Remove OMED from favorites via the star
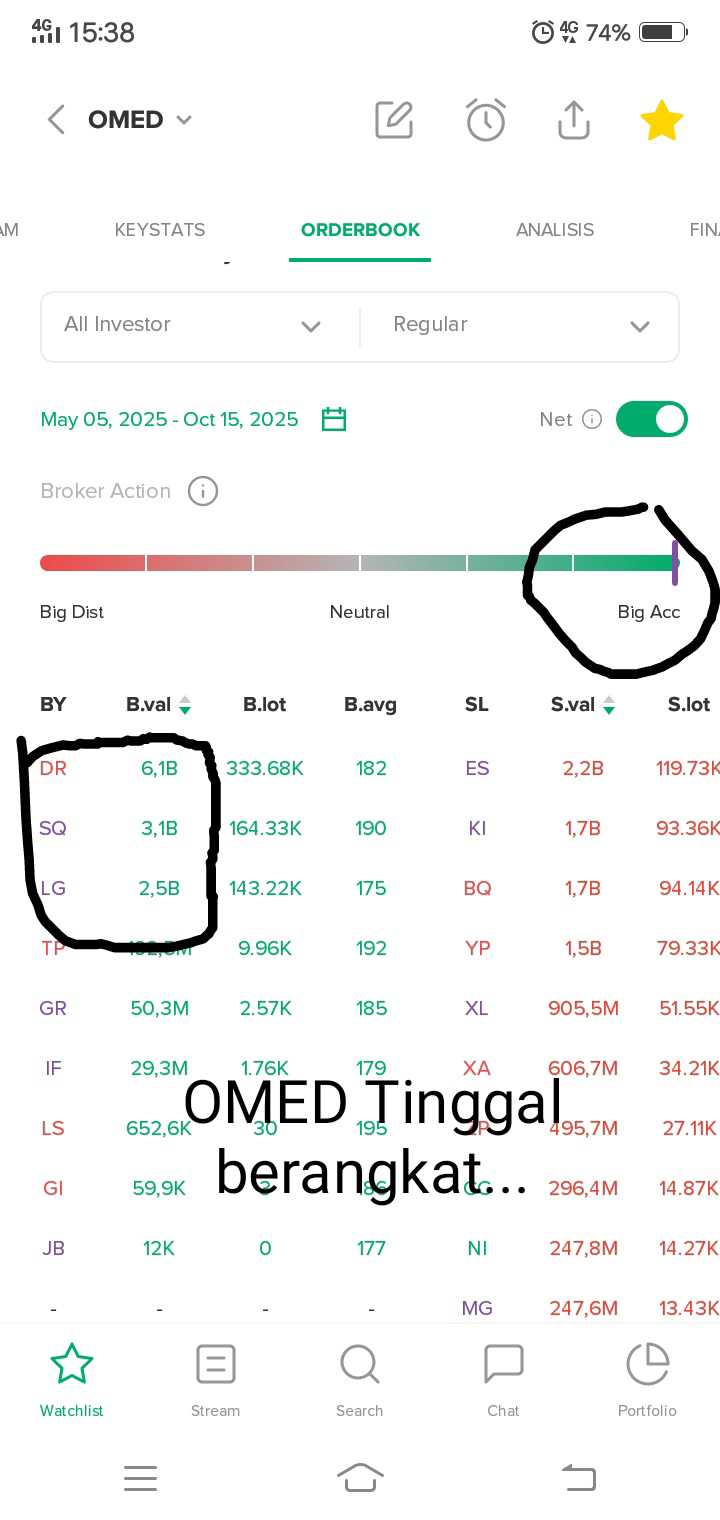The image size is (720, 1520). click(661, 121)
